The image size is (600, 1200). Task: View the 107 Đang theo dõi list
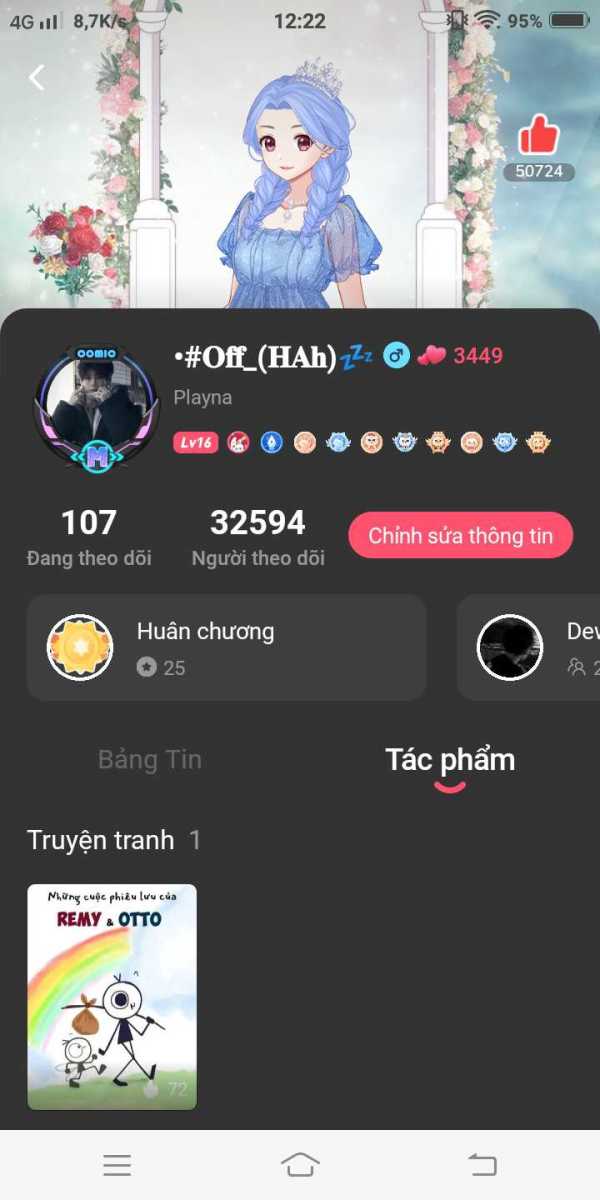coord(89,537)
